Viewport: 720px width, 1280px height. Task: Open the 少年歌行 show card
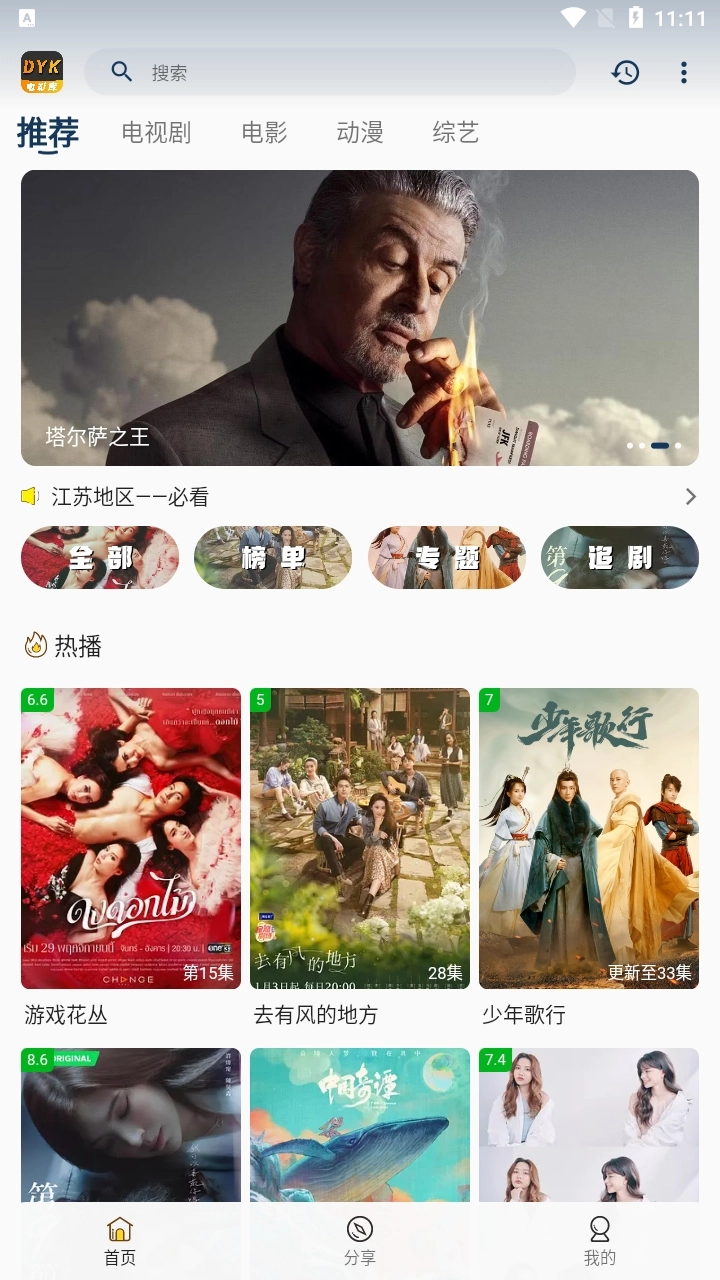[x=589, y=838]
